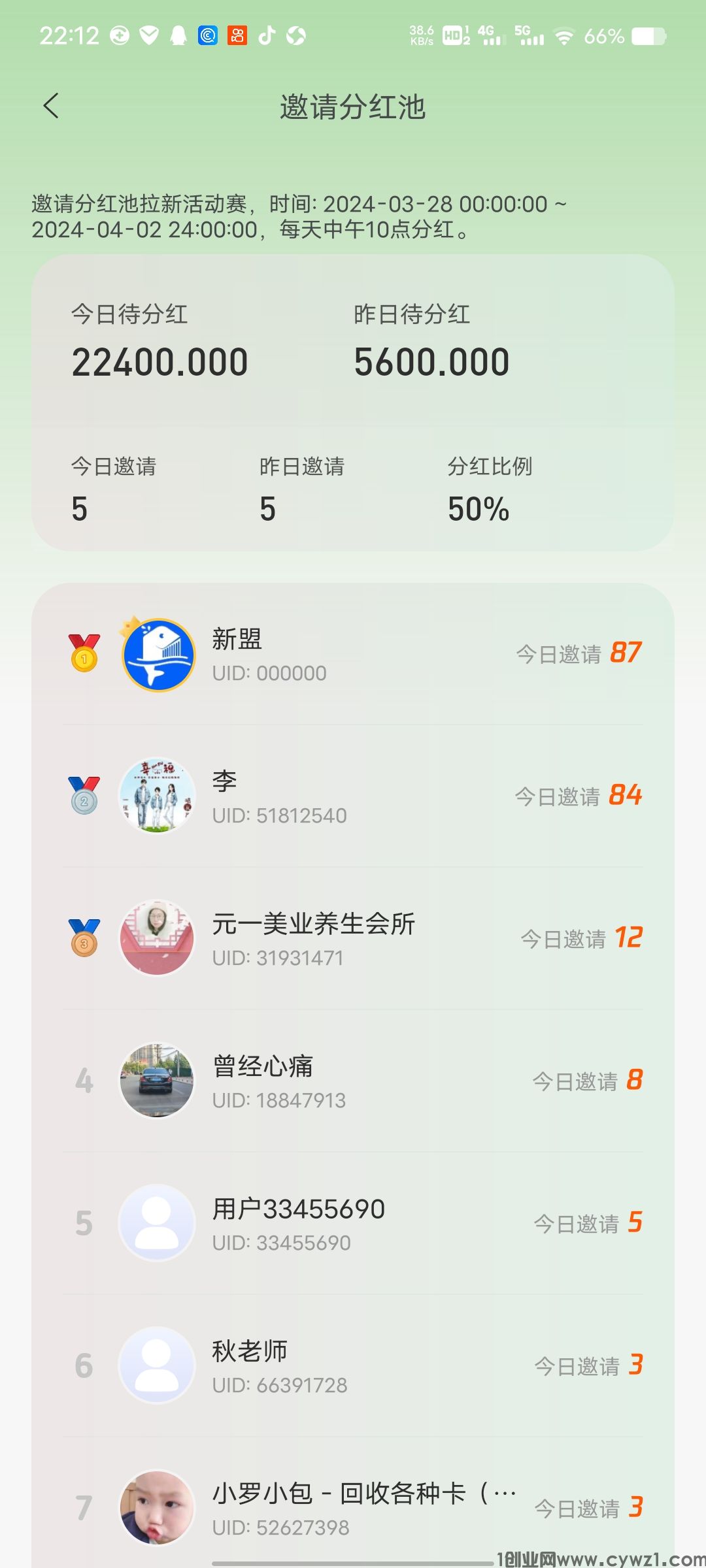Screen dimensions: 706x1568
Task: Go back from 邀请分红池 page
Action: pyautogui.click(x=51, y=106)
